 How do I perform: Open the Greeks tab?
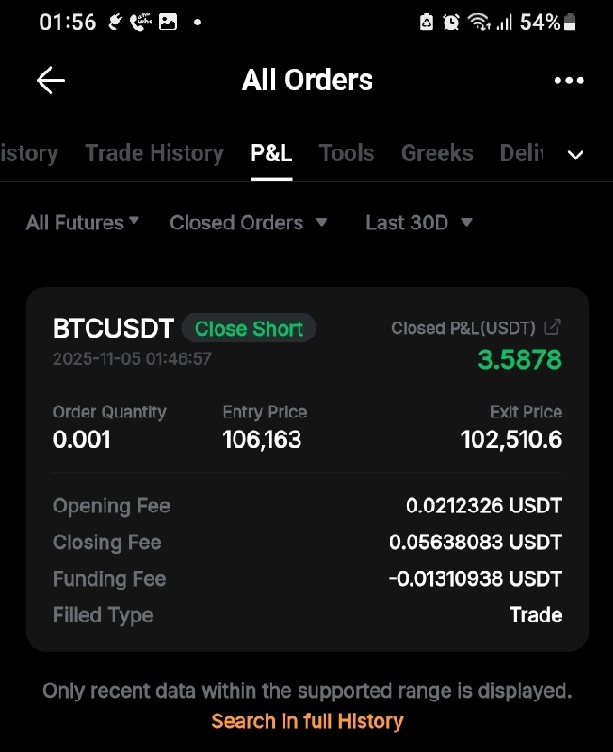437,153
